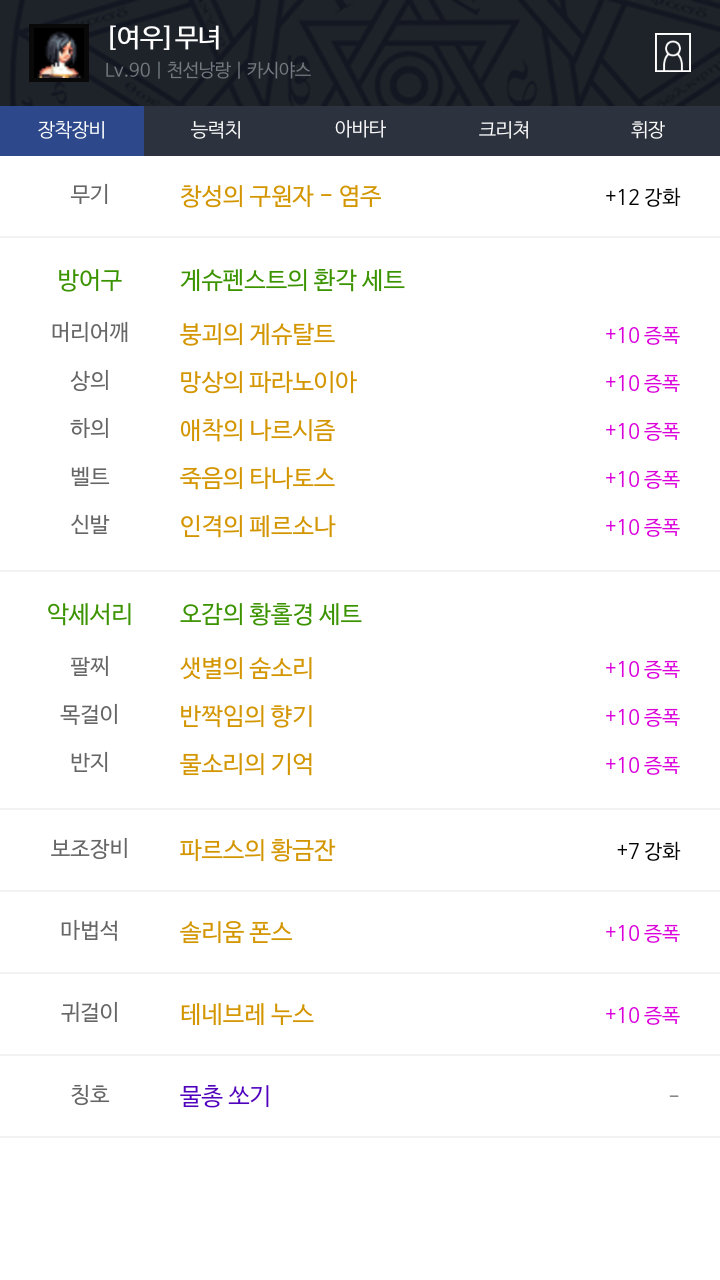Switch to the 능력치 tab
This screenshot has width=720, height=1280.
pos(216,130)
